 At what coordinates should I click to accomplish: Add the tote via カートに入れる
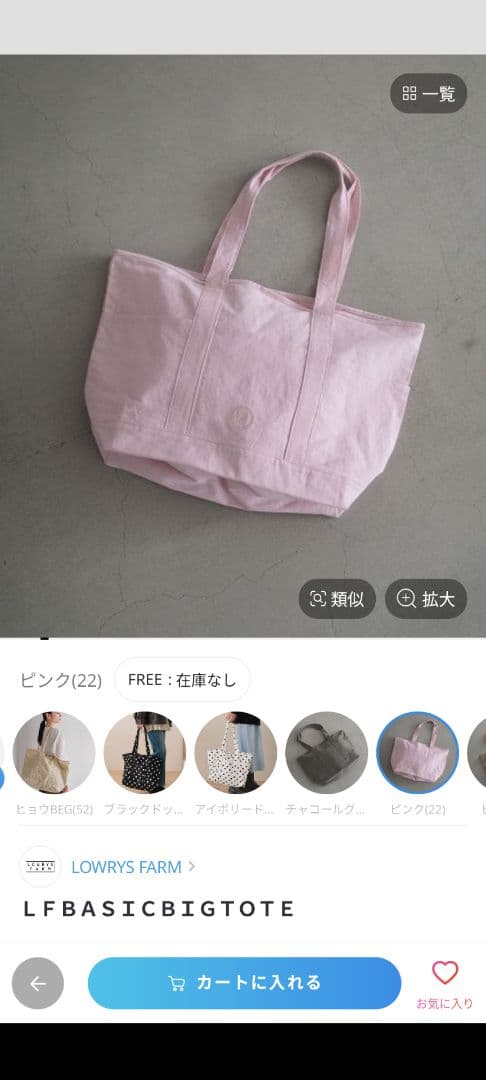click(244, 983)
